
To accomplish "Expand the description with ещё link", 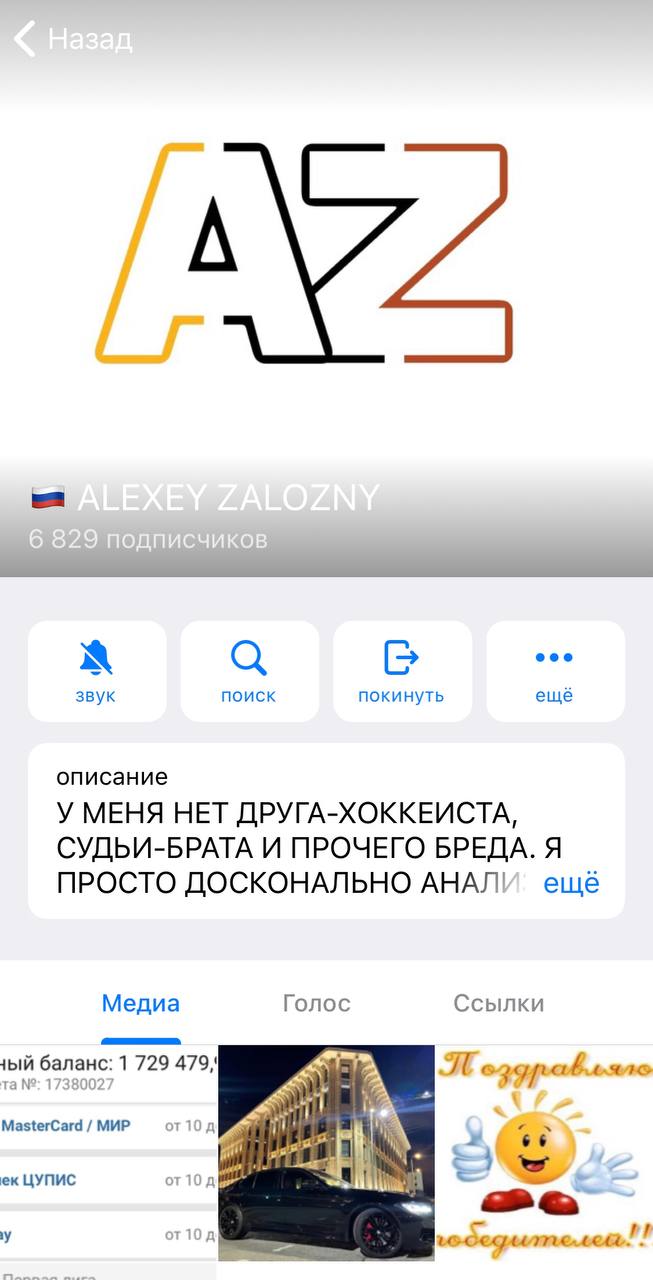I will point(571,884).
